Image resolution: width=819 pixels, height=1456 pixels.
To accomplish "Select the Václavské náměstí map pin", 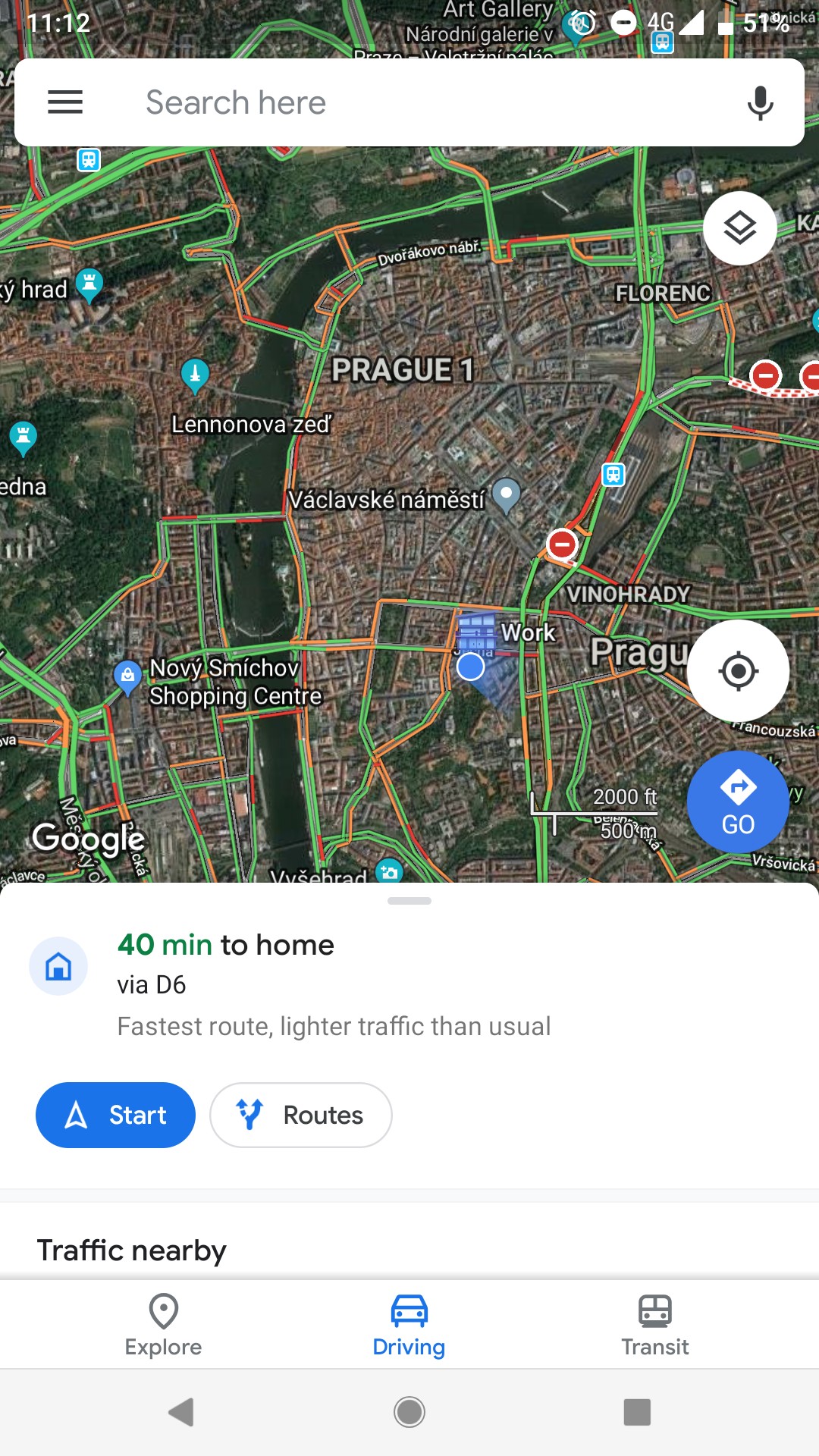I will 506,496.
